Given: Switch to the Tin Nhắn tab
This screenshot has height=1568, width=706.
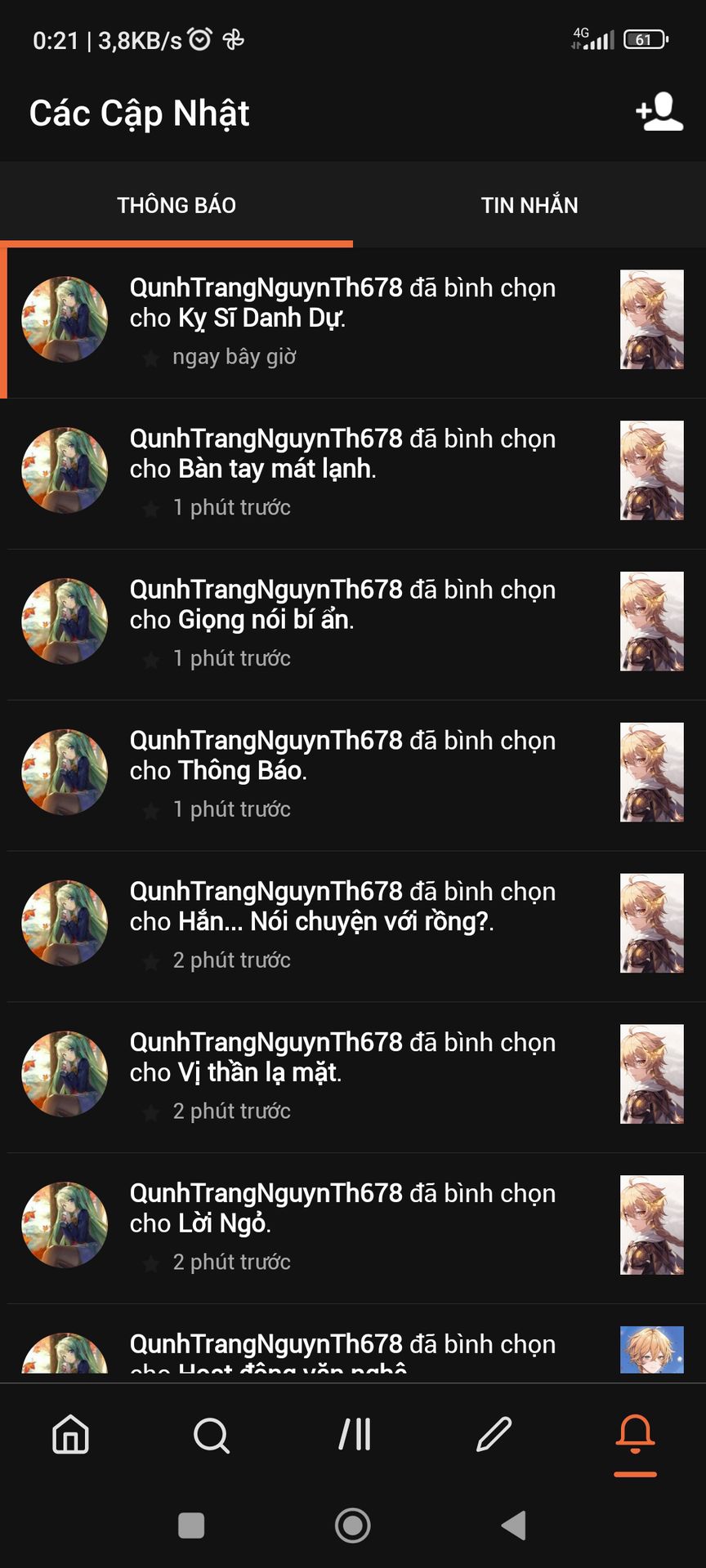Looking at the screenshot, I should click(x=529, y=205).
